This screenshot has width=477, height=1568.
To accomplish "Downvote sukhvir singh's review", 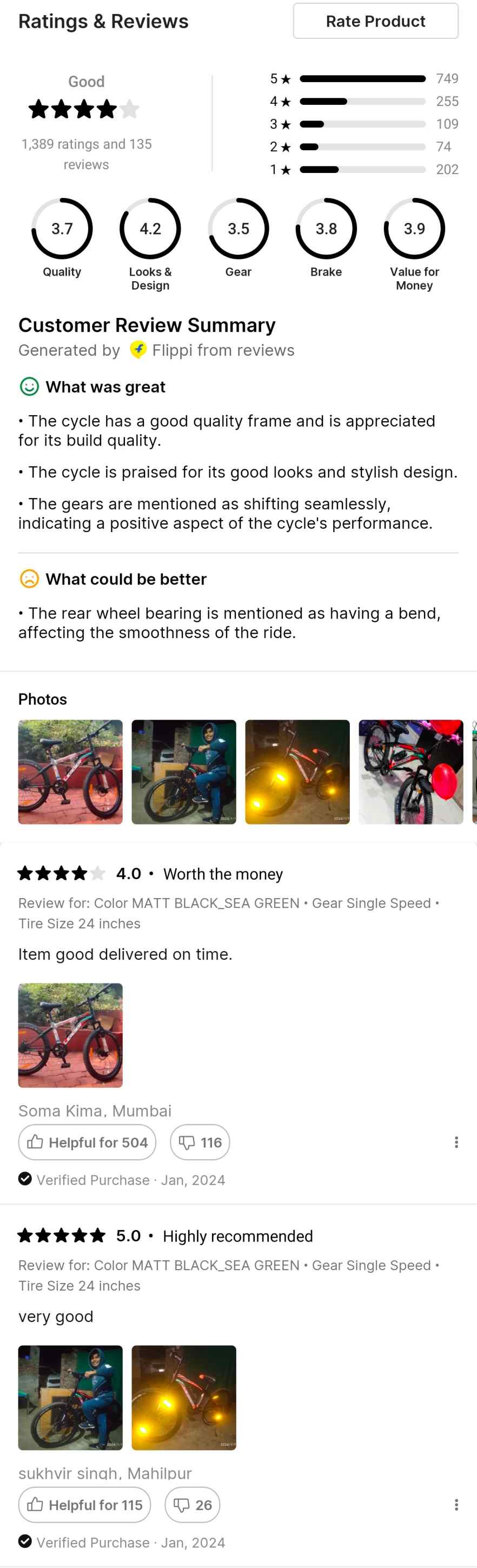I will pos(192,1505).
